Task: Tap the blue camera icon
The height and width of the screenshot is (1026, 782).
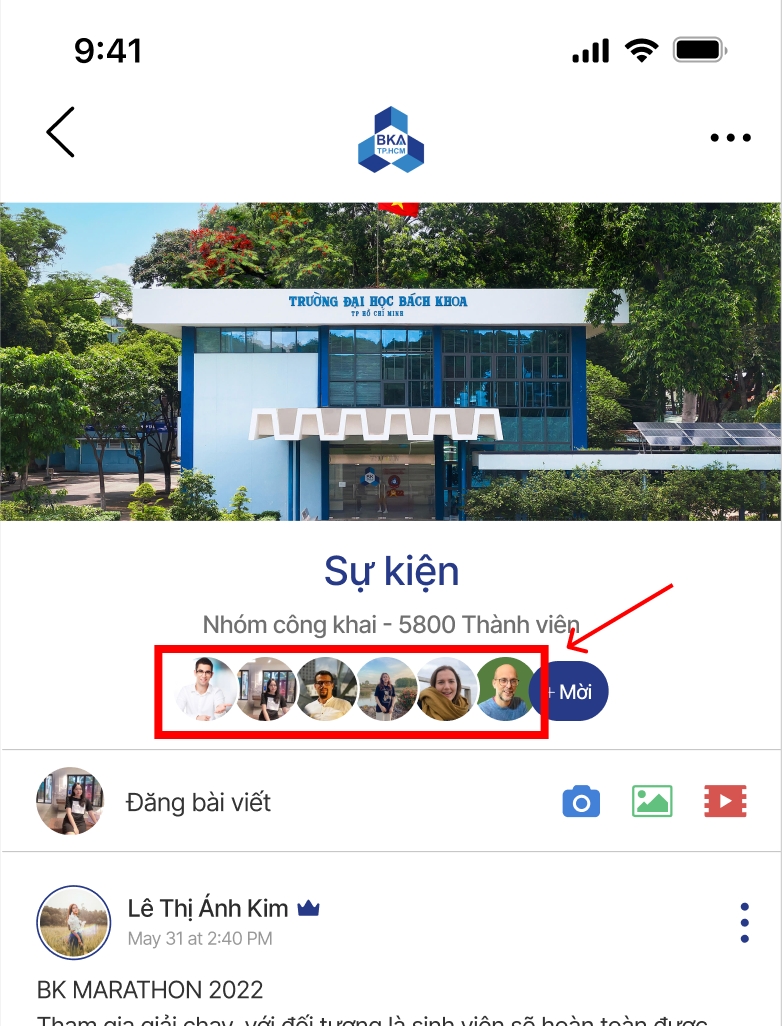Action: click(x=581, y=801)
